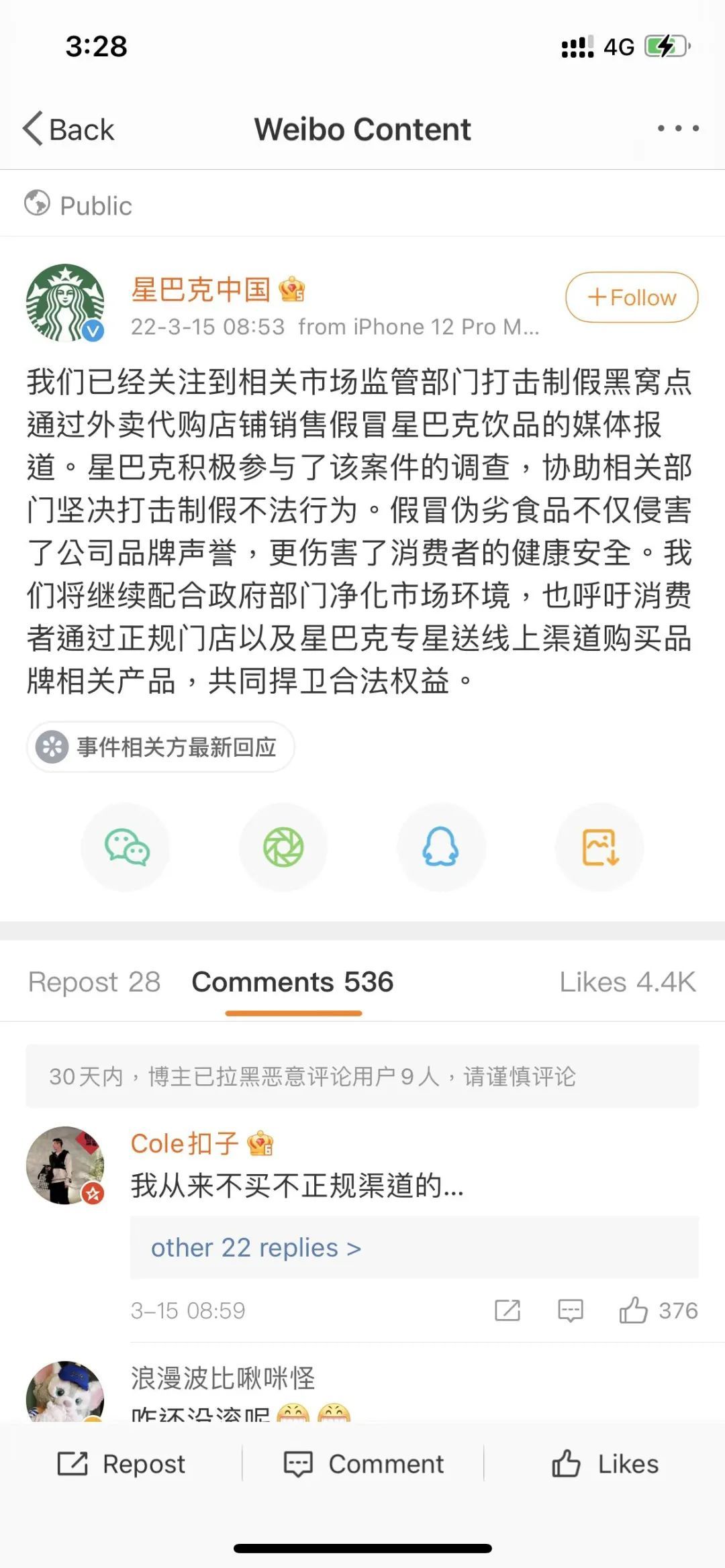The height and width of the screenshot is (1568, 725).
Task: Go back to the previous page
Action: tap(68, 129)
